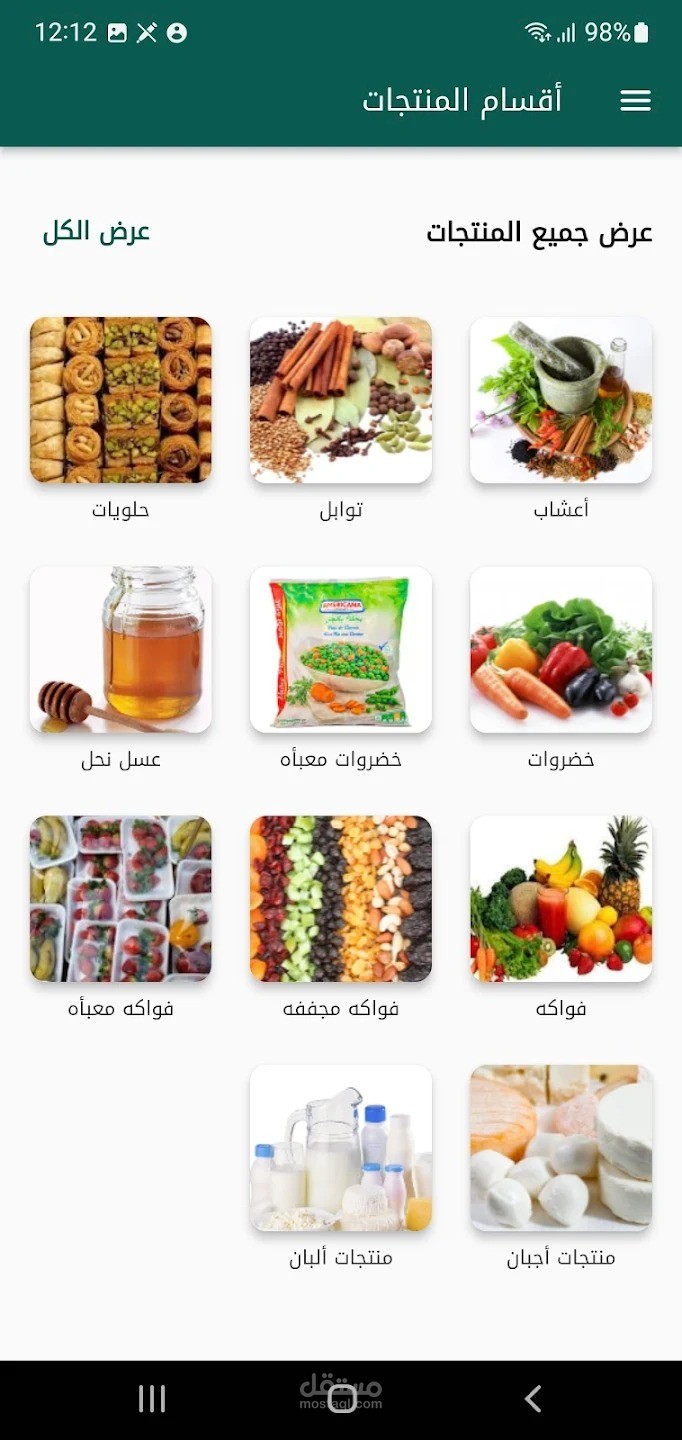Open the توابل spices category

pos(341,400)
